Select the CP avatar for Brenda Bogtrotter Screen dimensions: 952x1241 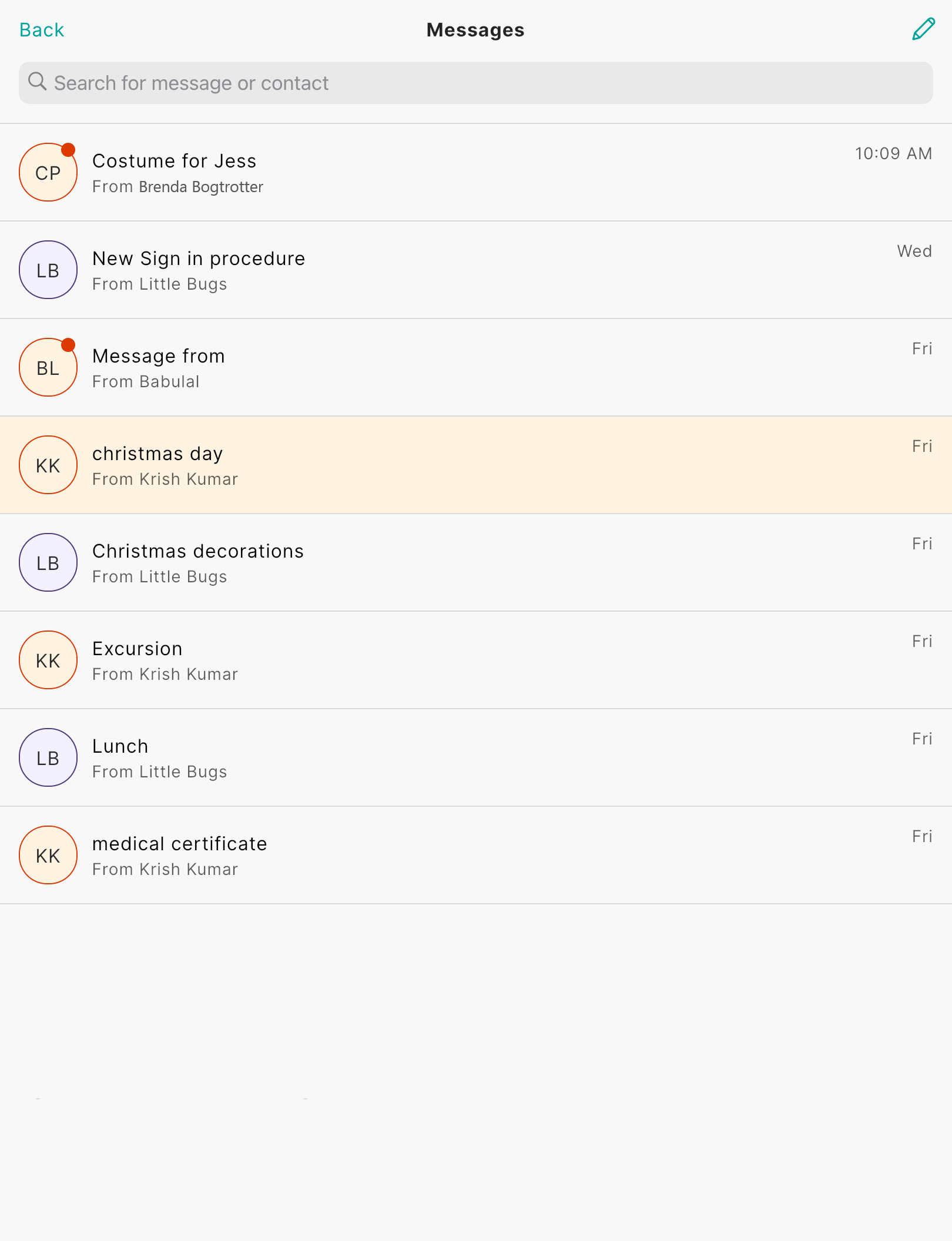point(48,172)
